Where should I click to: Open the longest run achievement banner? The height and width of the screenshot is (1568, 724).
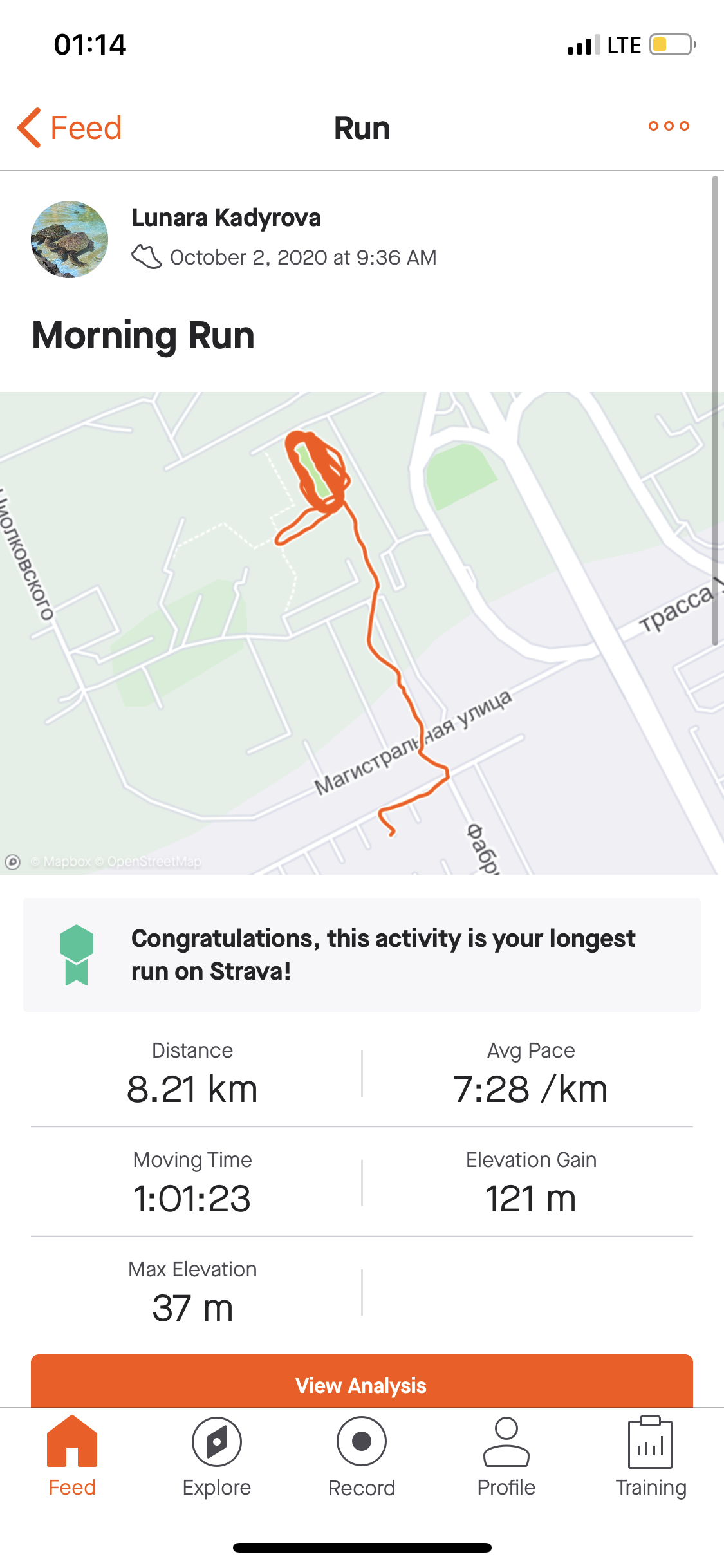click(x=362, y=955)
